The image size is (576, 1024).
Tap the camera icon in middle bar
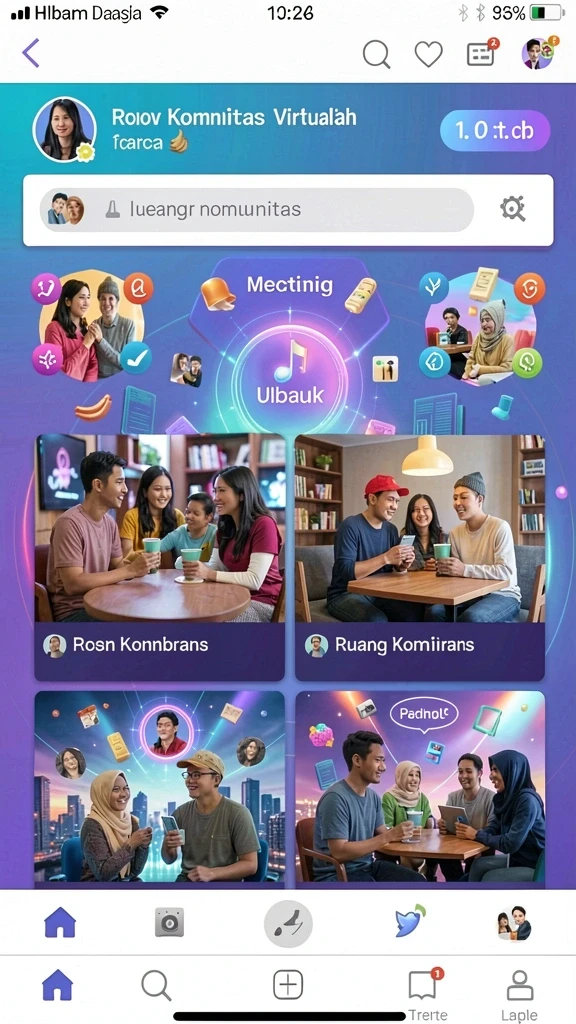point(169,923)
